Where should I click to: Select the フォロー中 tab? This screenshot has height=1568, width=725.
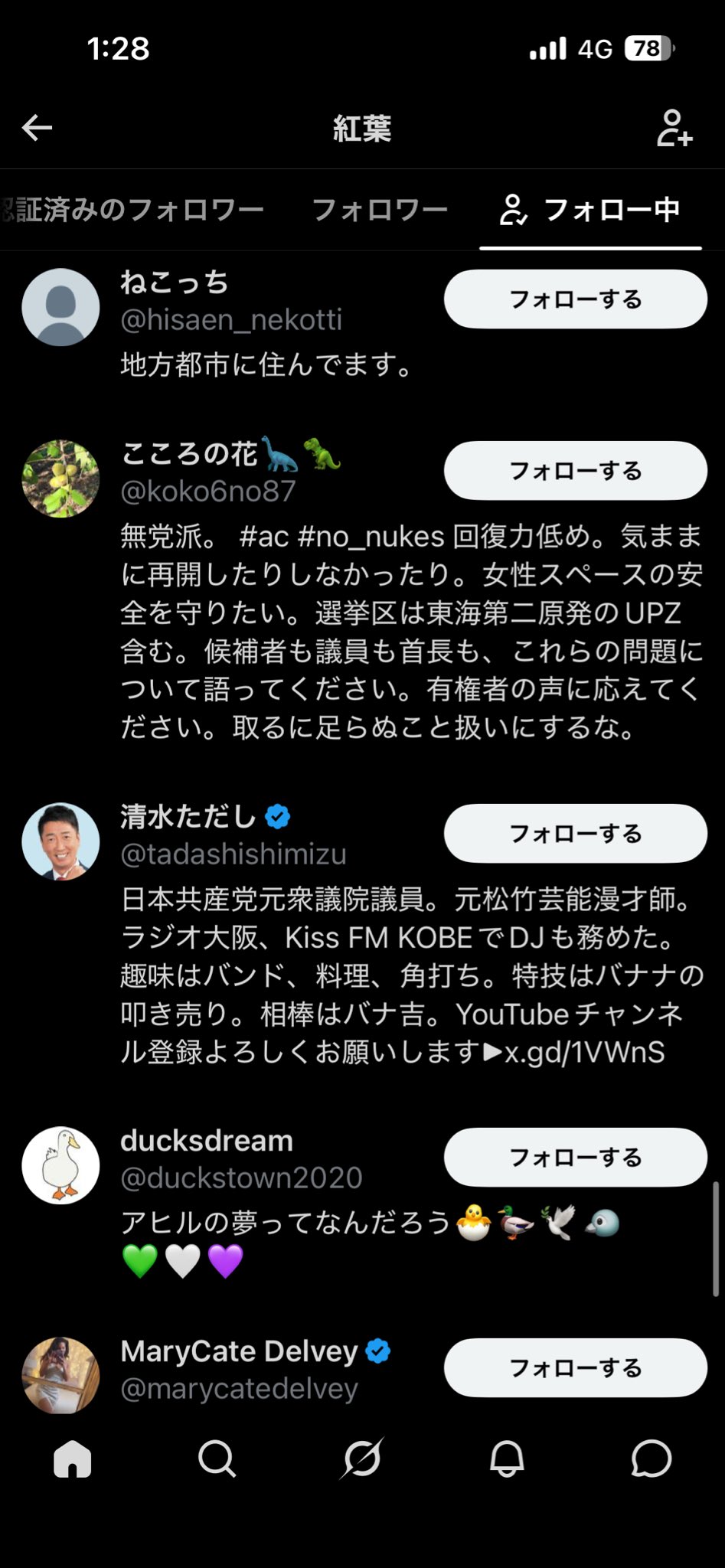[x=590, y=210]
